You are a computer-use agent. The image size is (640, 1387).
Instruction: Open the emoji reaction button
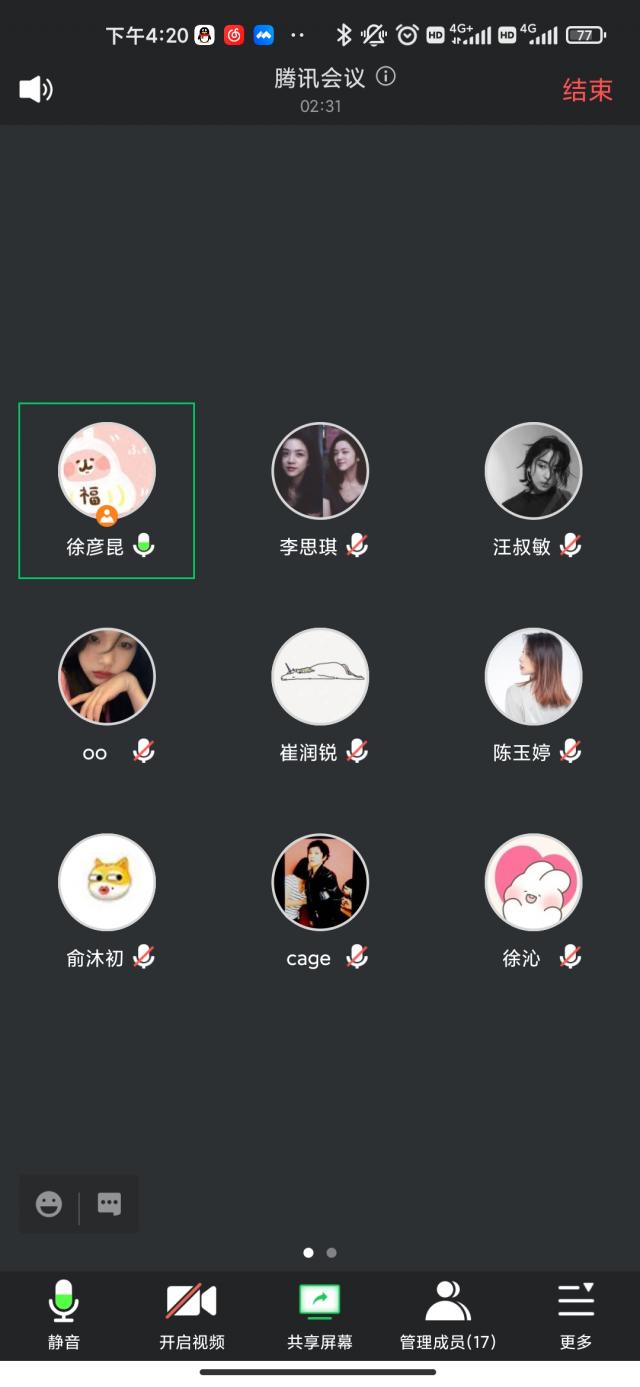click(49, 1204)
